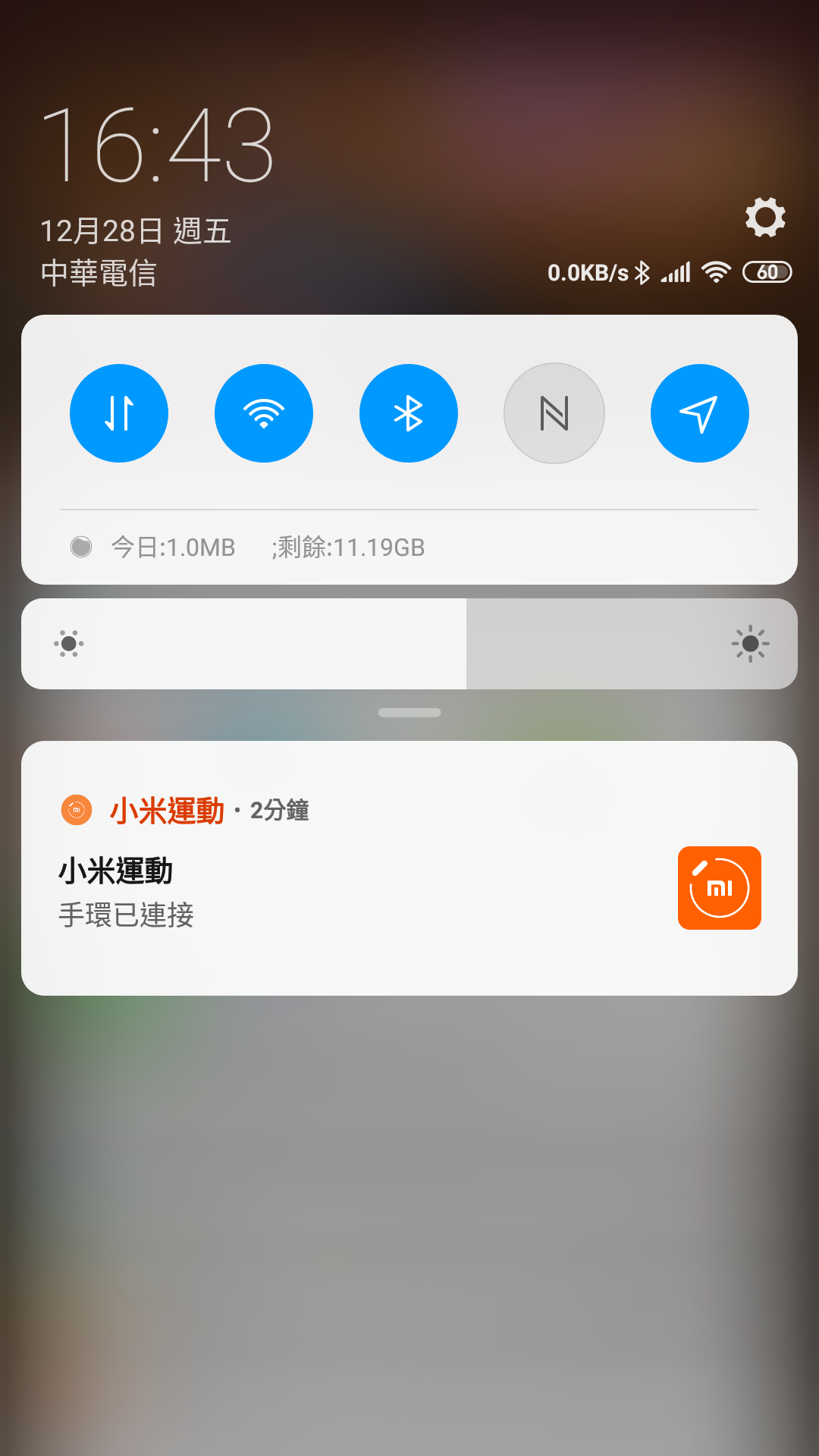The width and height of the screenshot is (819, 1456).
Task: Turn off Wi-Fi
Action: tap(264, 413)
